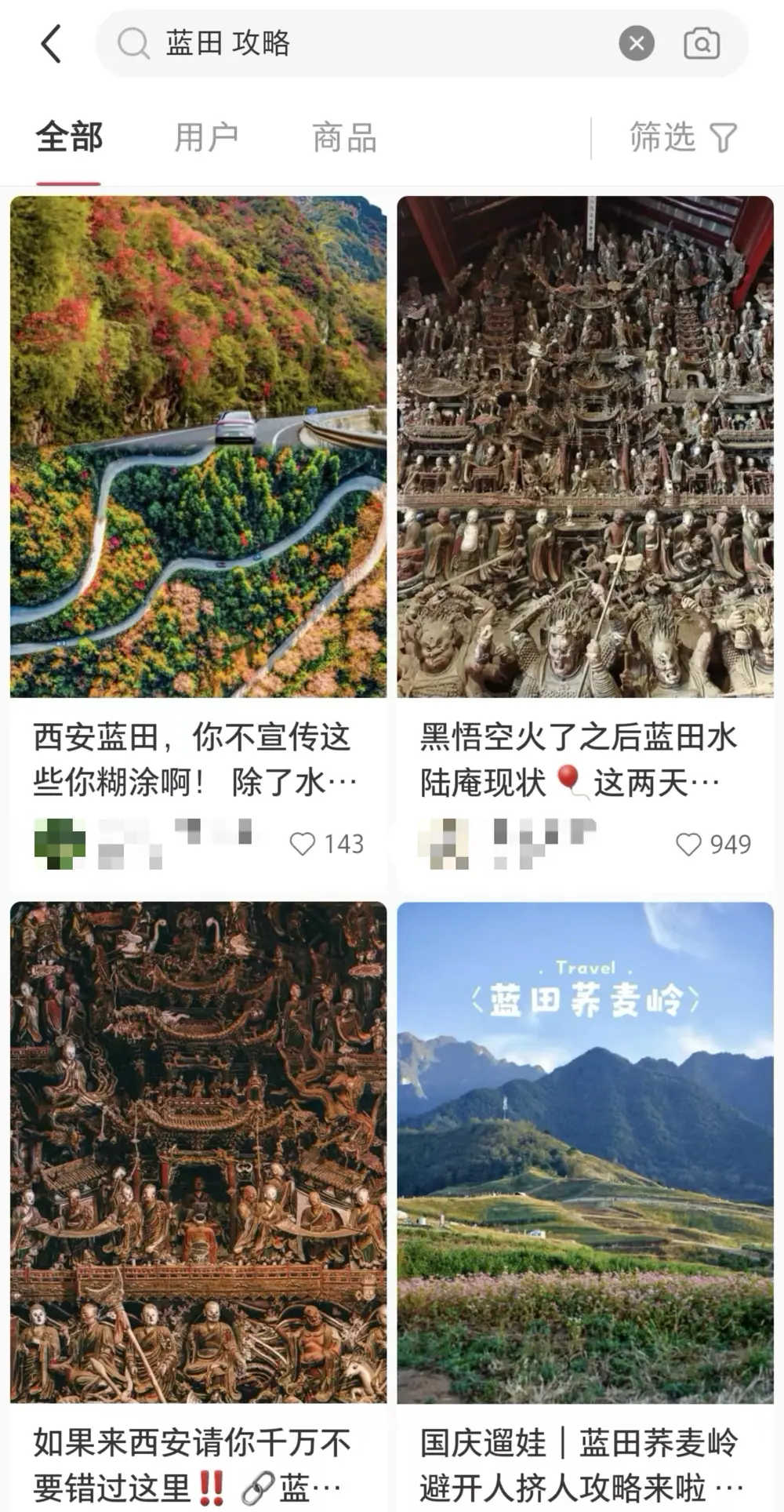Like the 西安蓝田 post with 143 likes
This screenshot has height=1512, width=784.
click(303, 844)
